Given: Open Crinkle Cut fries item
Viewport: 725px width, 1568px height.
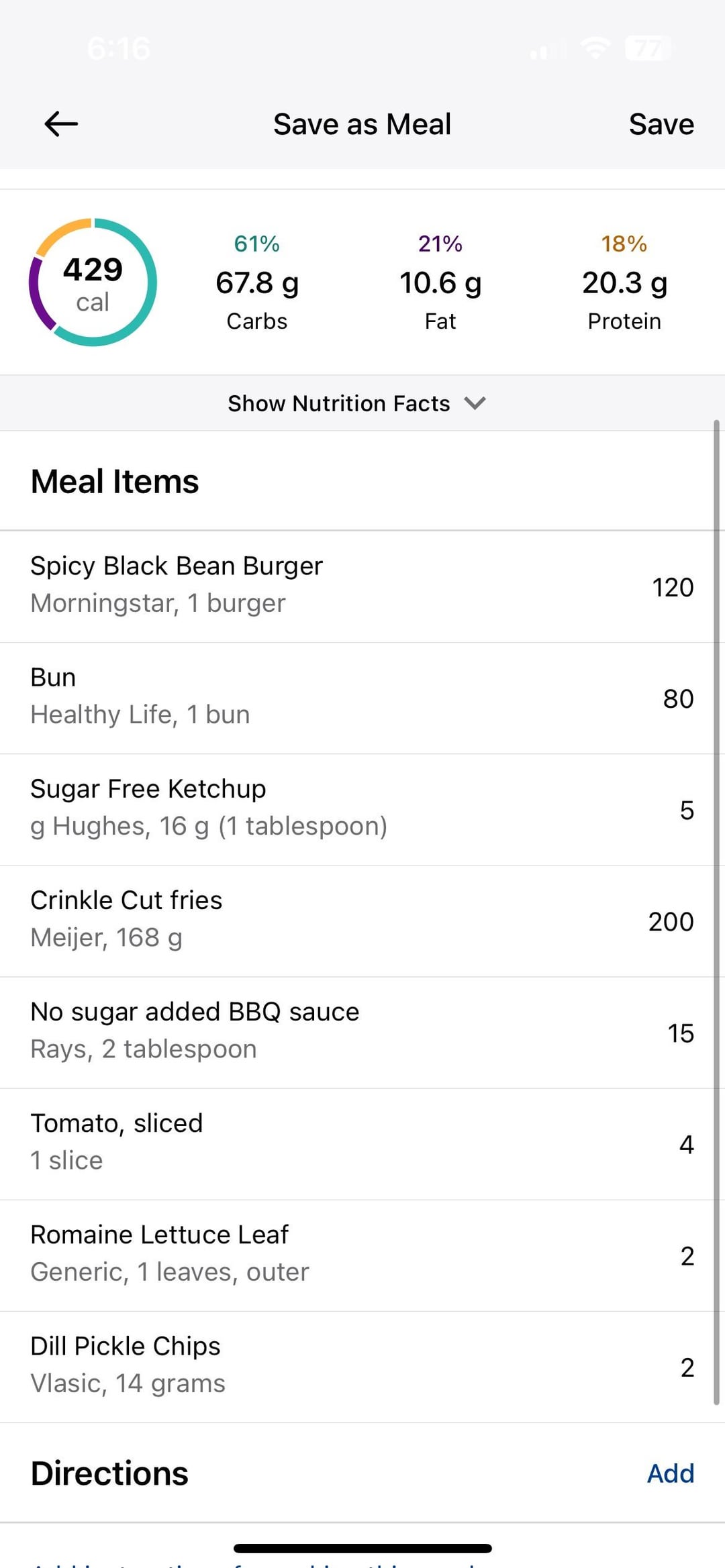Looking at the screenshot, I should (362, 921).
